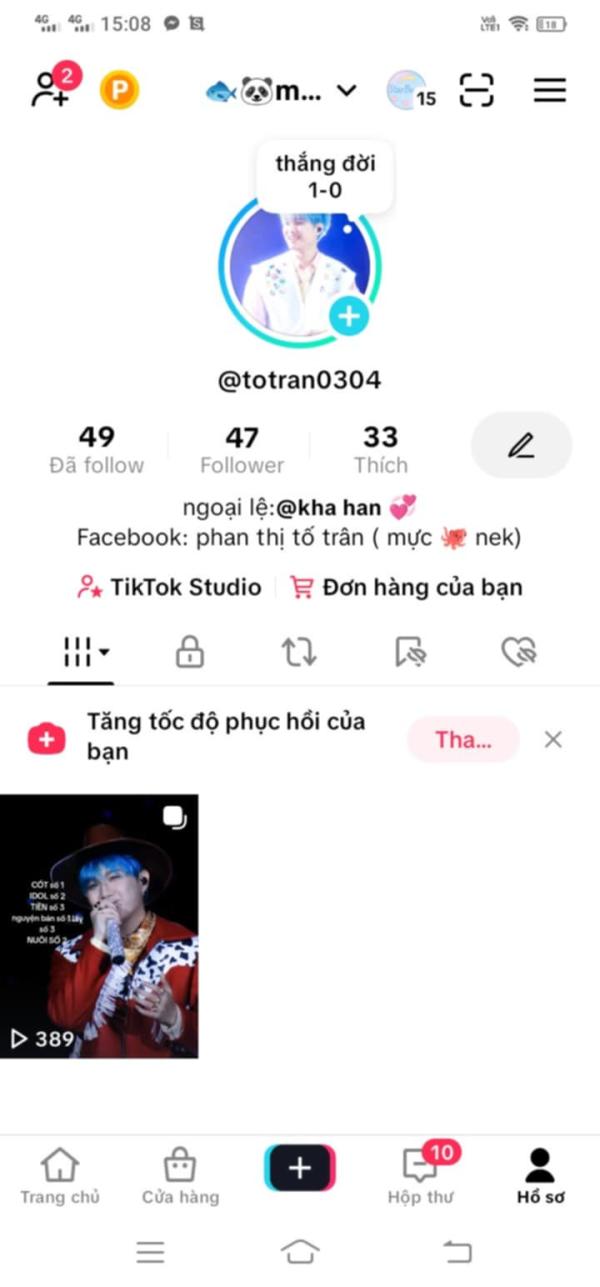This screenshot has width=600, height=1287.
Task: Edit profile with the pencil button
Action: click(x=521, y=445)
